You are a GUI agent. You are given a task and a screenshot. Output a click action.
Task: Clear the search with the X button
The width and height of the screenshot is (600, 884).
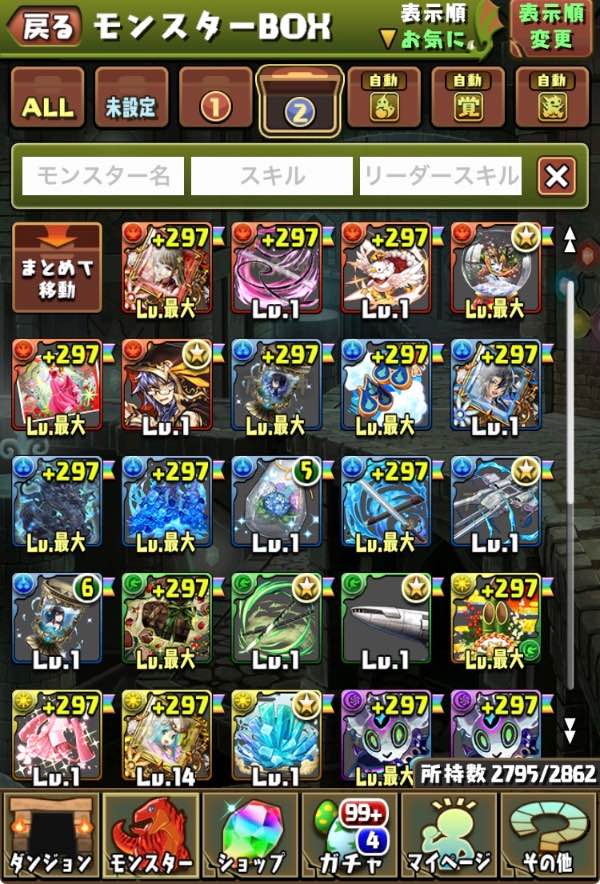coord(556,177)
